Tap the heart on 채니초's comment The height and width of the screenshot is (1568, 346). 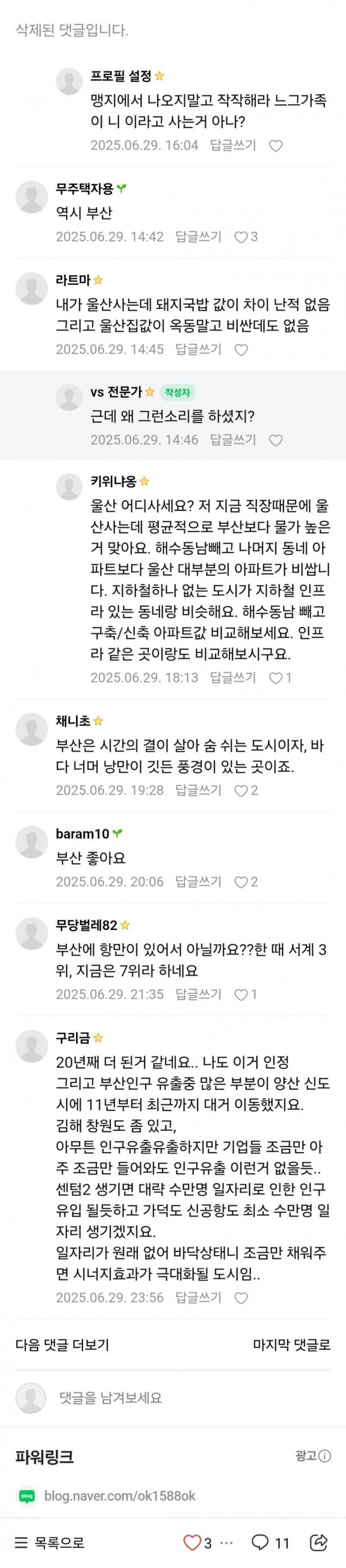pos(241,790)
